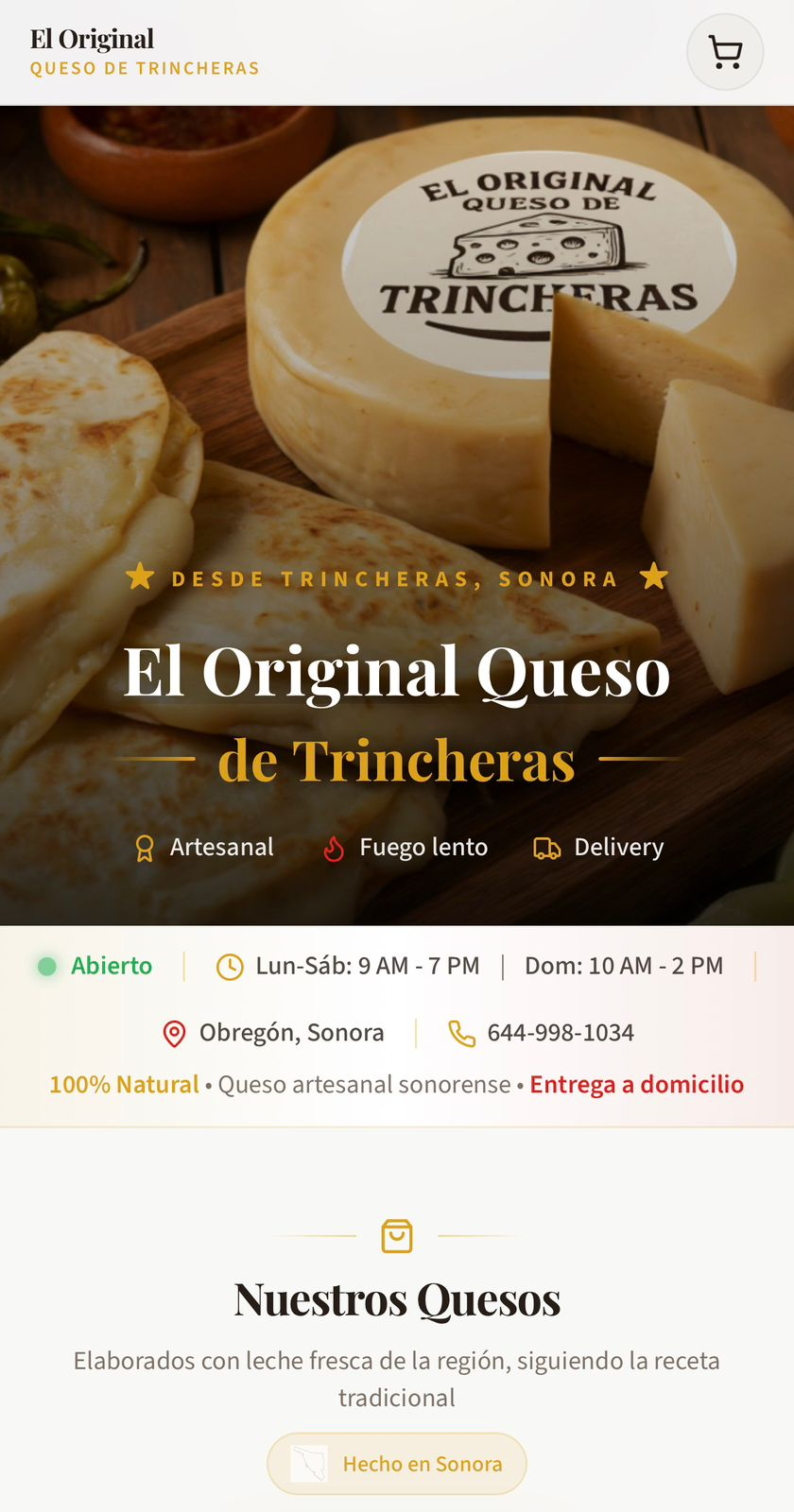Expand the Hecho en Sonora badge
Viewport: 794px width, 1512px height.
(x=396, y=1463)
